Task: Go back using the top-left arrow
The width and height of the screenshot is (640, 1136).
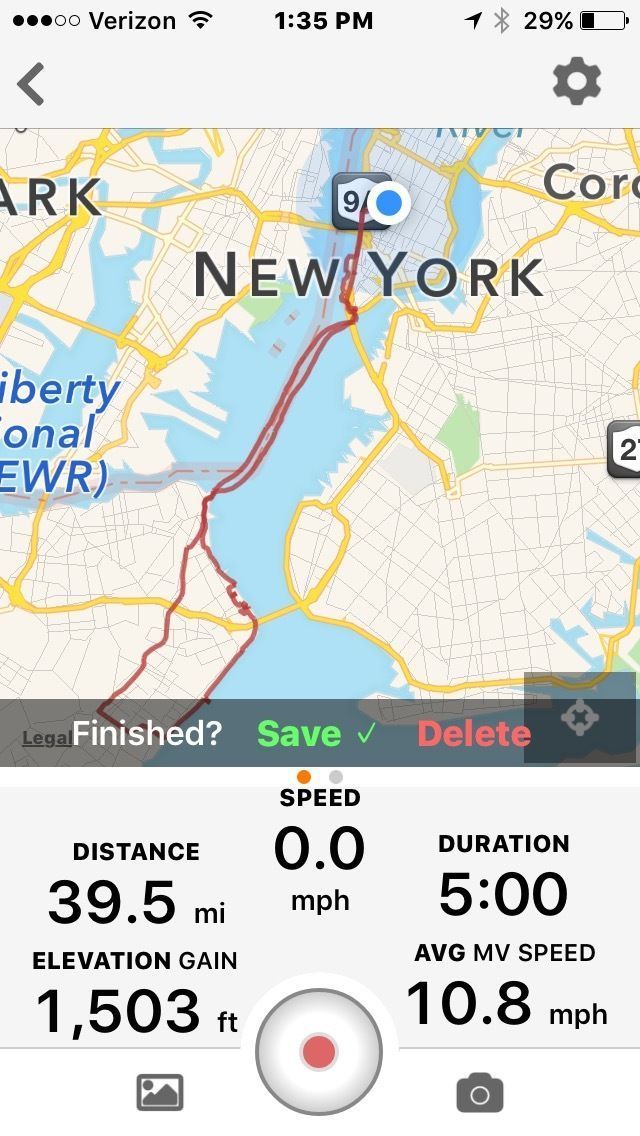Action: pos(31,84)
